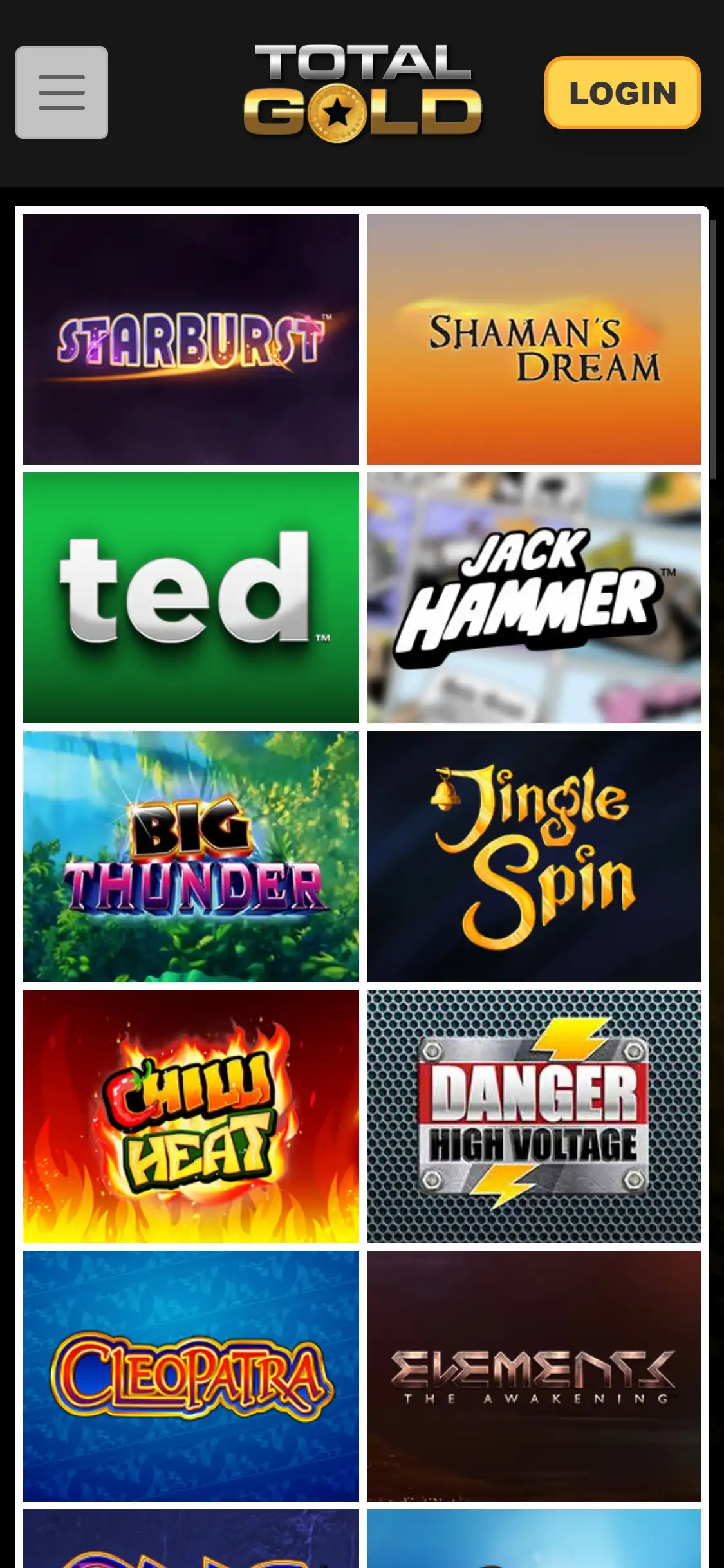Open the Starburst slot game
The image size is (724, 1568).
(x=191, y=339)
